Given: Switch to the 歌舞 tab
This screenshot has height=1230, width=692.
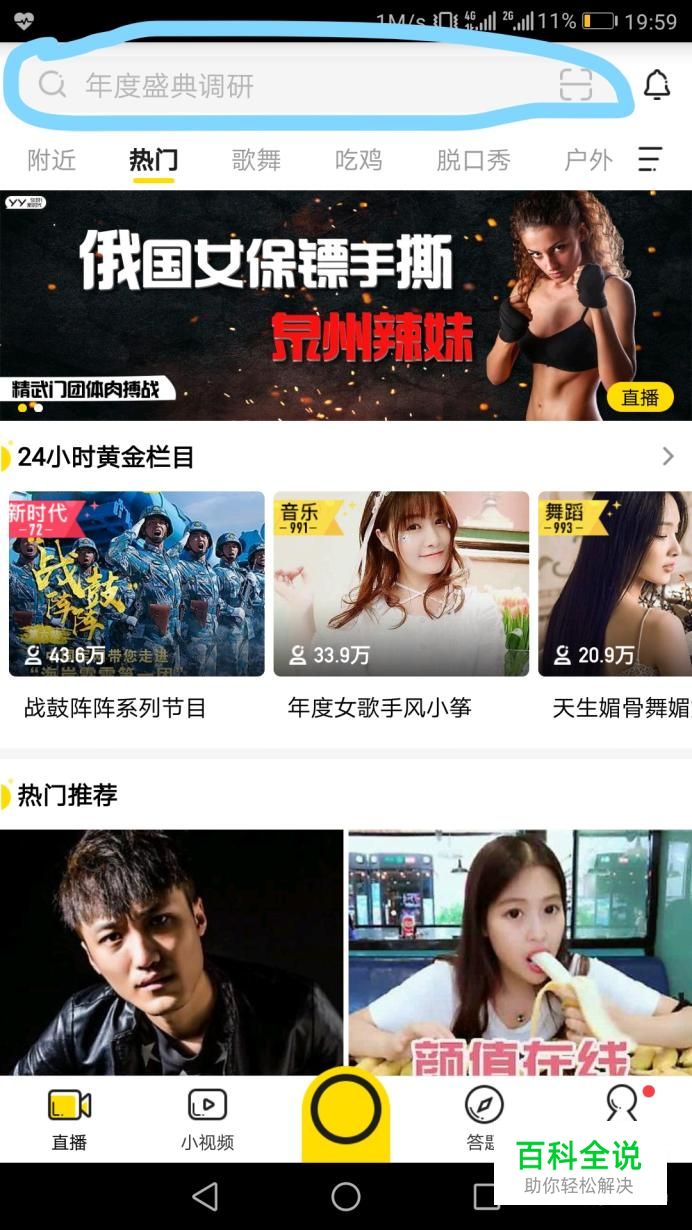Looking at the screenshot, I should pyautogui.click(x=256, y=160).
